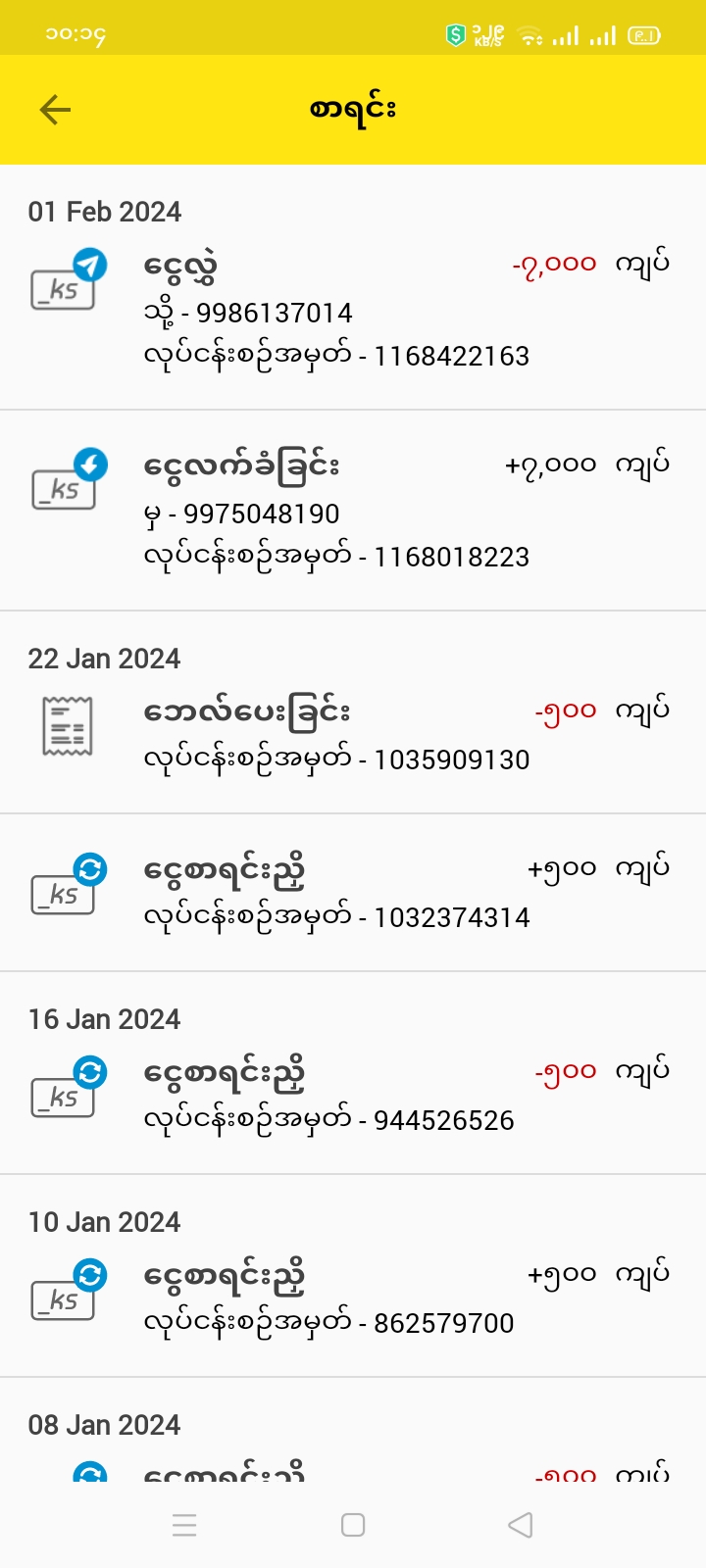View the 10 Jan transaction 862579700
Image resolution: width=706 pixels, height=1568 pixels.
click(x=353, y=1298)
